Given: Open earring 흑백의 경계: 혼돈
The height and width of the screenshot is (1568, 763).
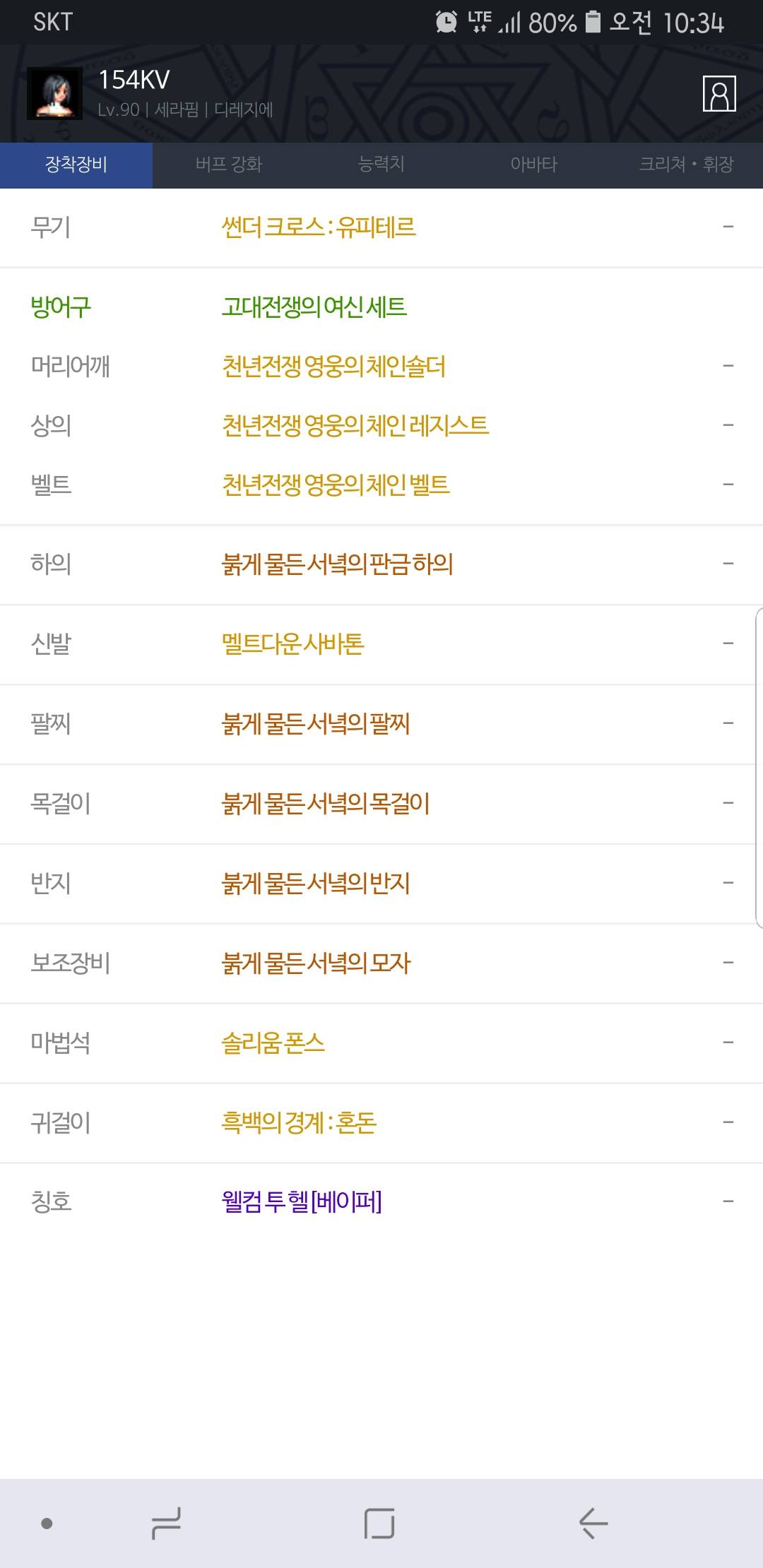Looking at the screenshot, I should click(381, 1123).
